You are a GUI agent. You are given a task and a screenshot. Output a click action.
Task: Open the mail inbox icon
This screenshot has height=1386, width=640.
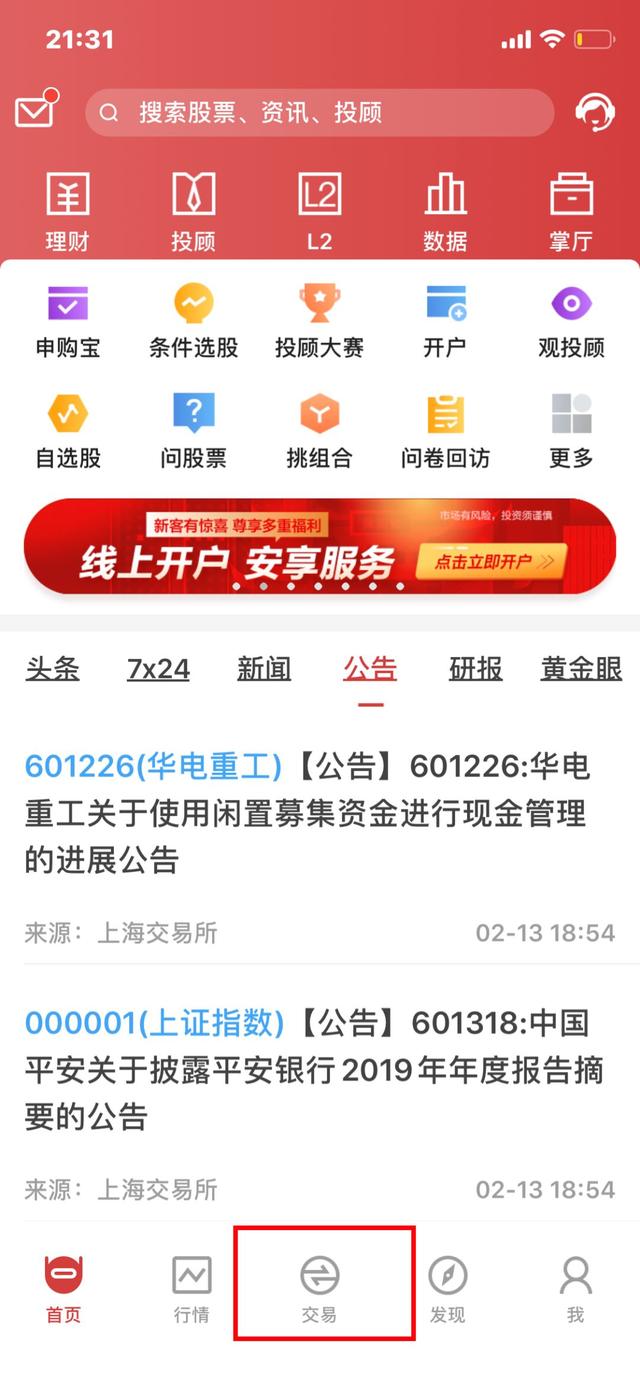[35, 111]
